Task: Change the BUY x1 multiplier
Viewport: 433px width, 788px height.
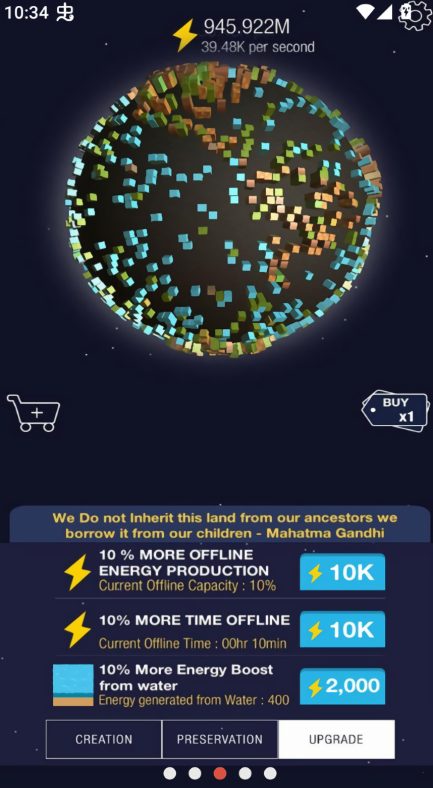Action: click(x=395, y=411)
